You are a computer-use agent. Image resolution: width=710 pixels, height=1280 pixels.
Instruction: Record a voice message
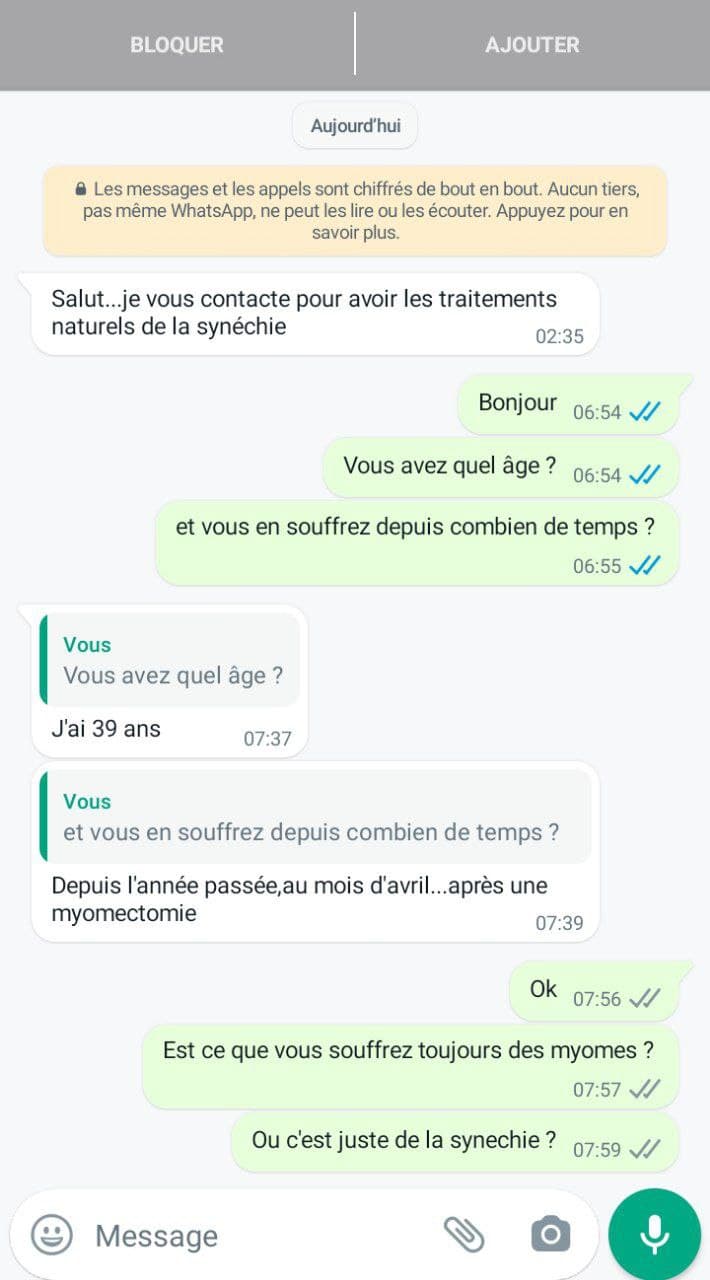(x=654, y=1235)
